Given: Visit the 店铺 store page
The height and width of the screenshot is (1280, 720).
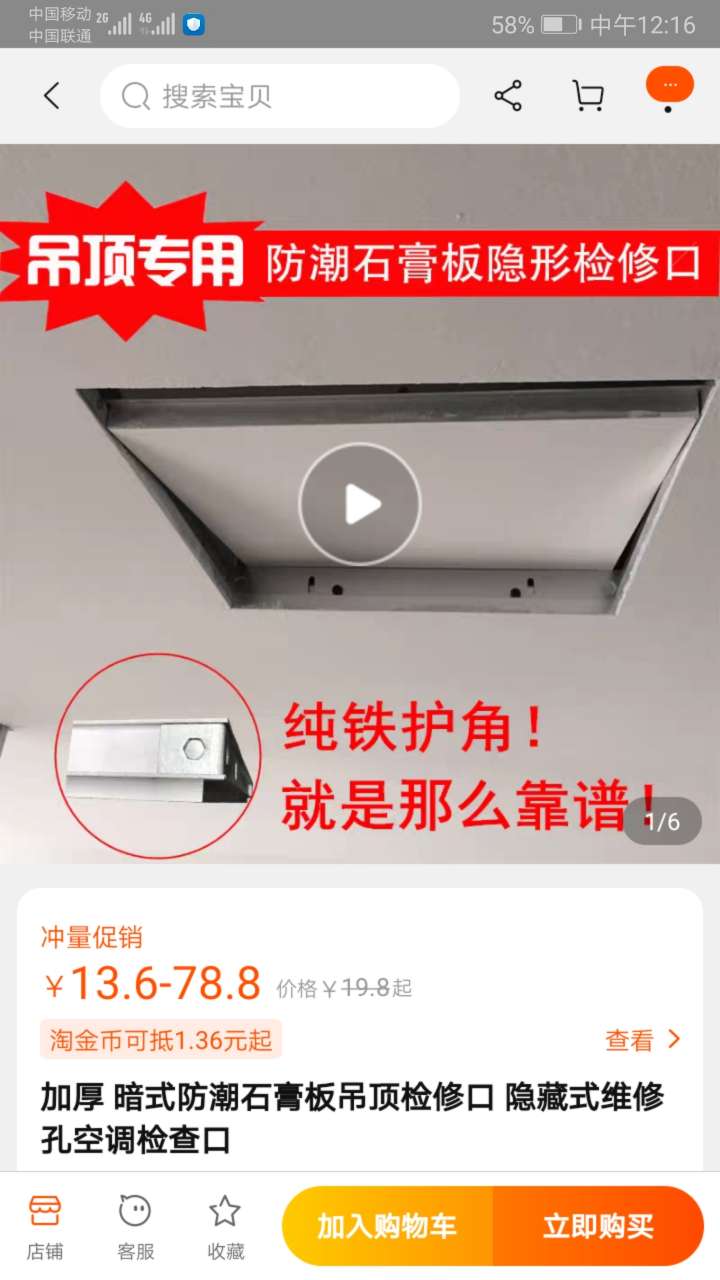Looking at the screenshot, I should coord(45,1226).
